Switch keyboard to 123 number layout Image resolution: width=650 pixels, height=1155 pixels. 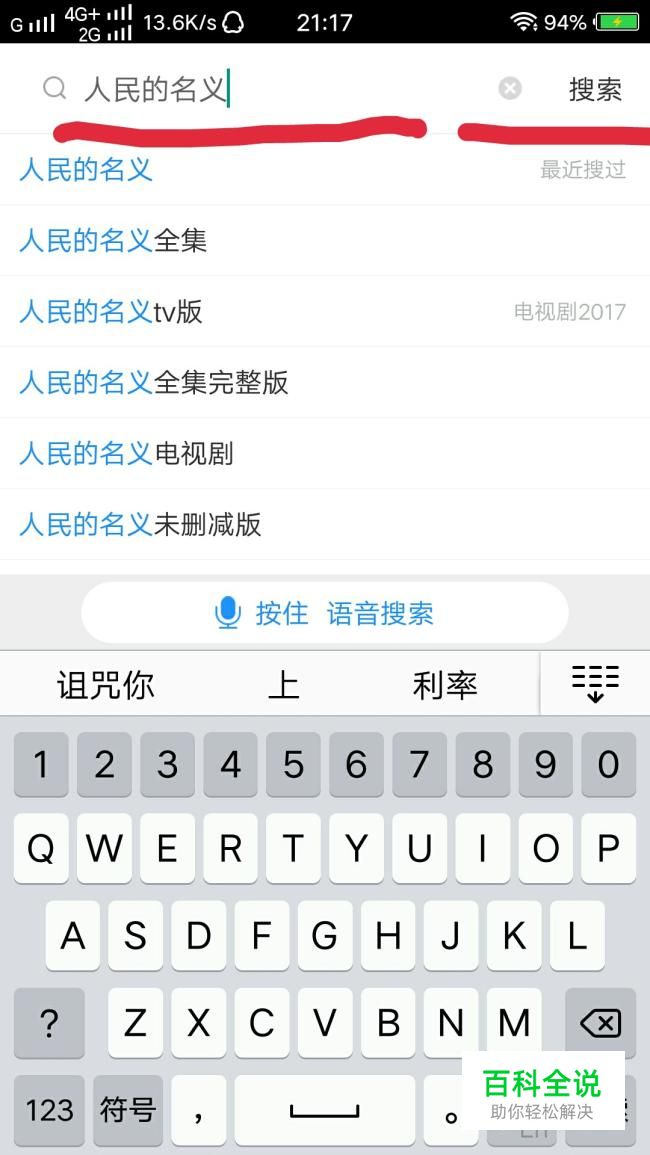[x=49, y=1109]
